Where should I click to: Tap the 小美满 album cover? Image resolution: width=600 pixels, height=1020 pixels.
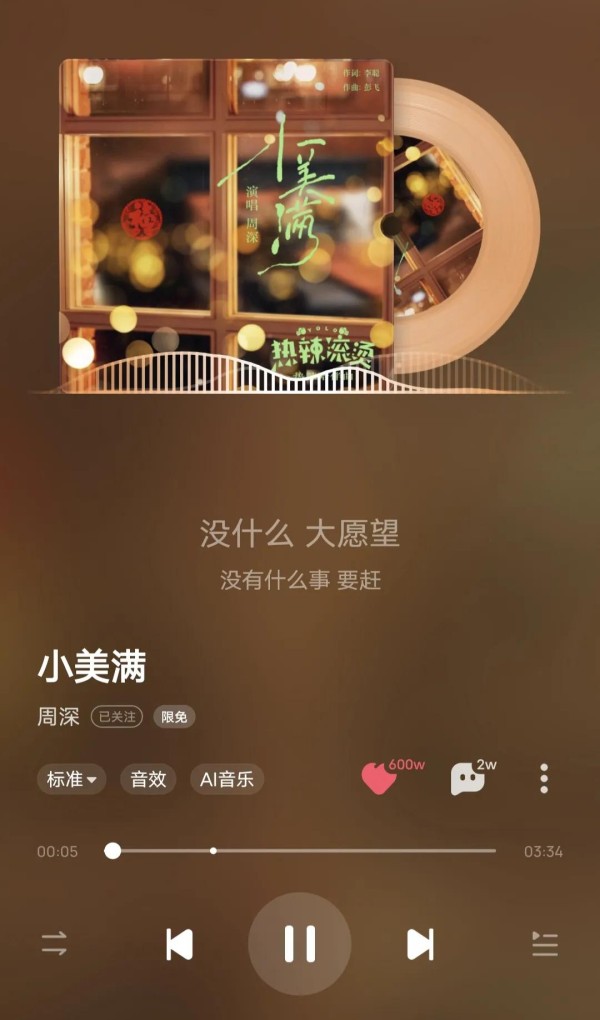tap(226, 226)
